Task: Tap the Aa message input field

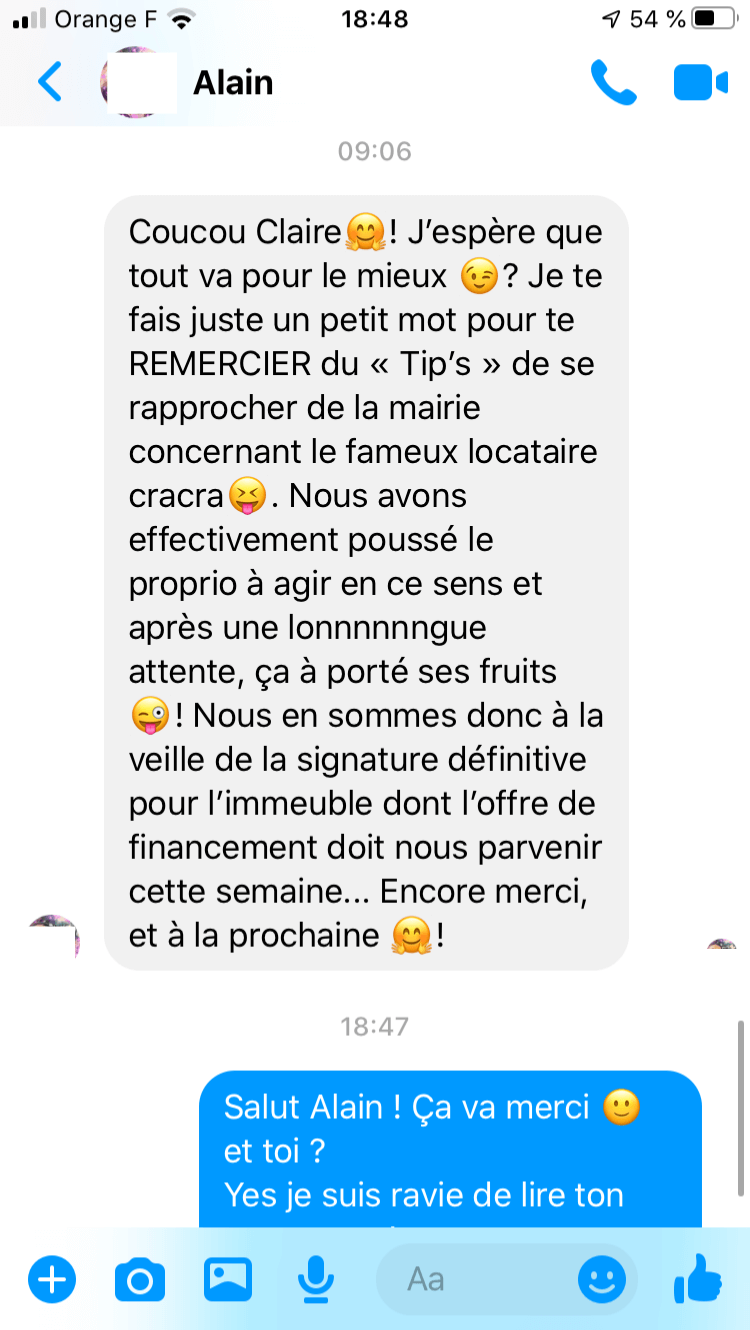Action: coord(470,1279)
